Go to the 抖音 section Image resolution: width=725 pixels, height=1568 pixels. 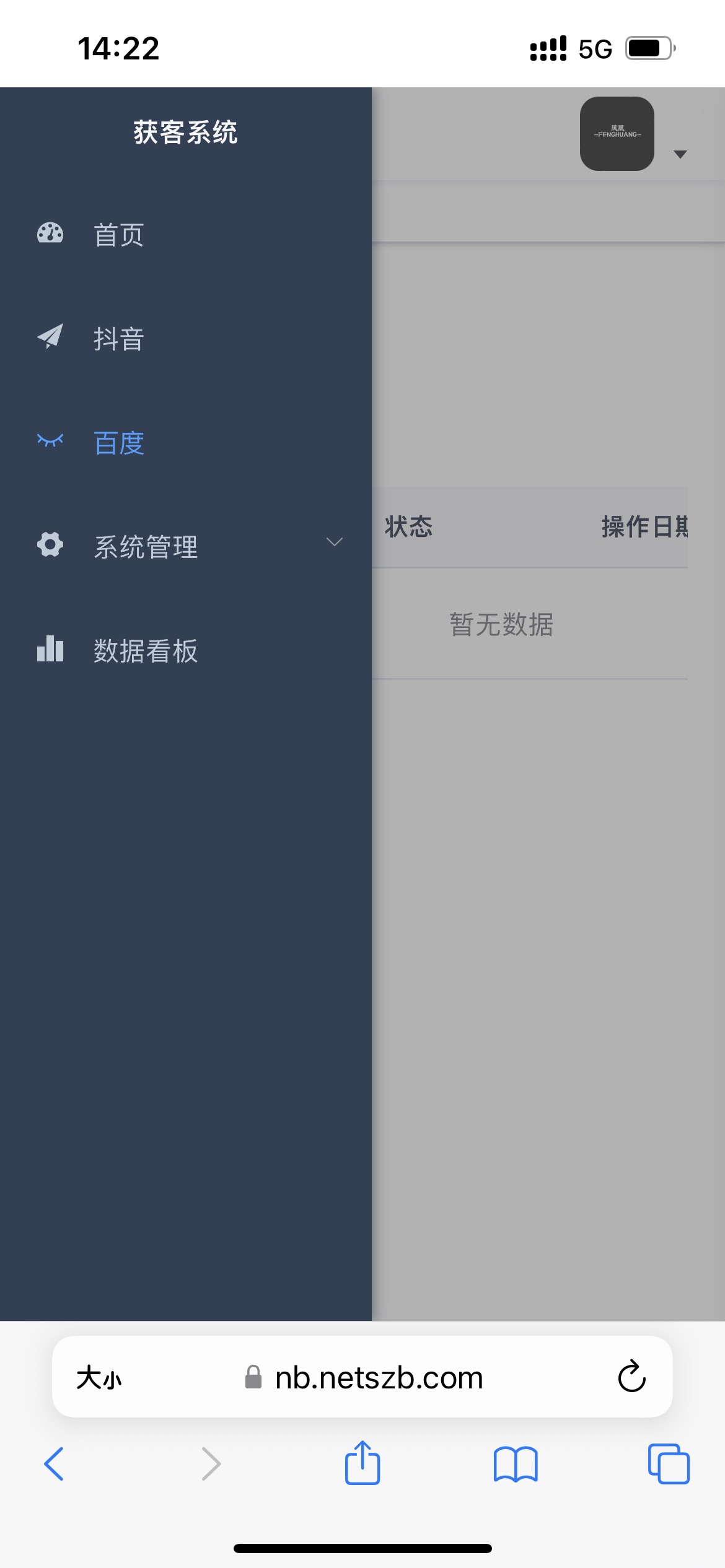118,339
